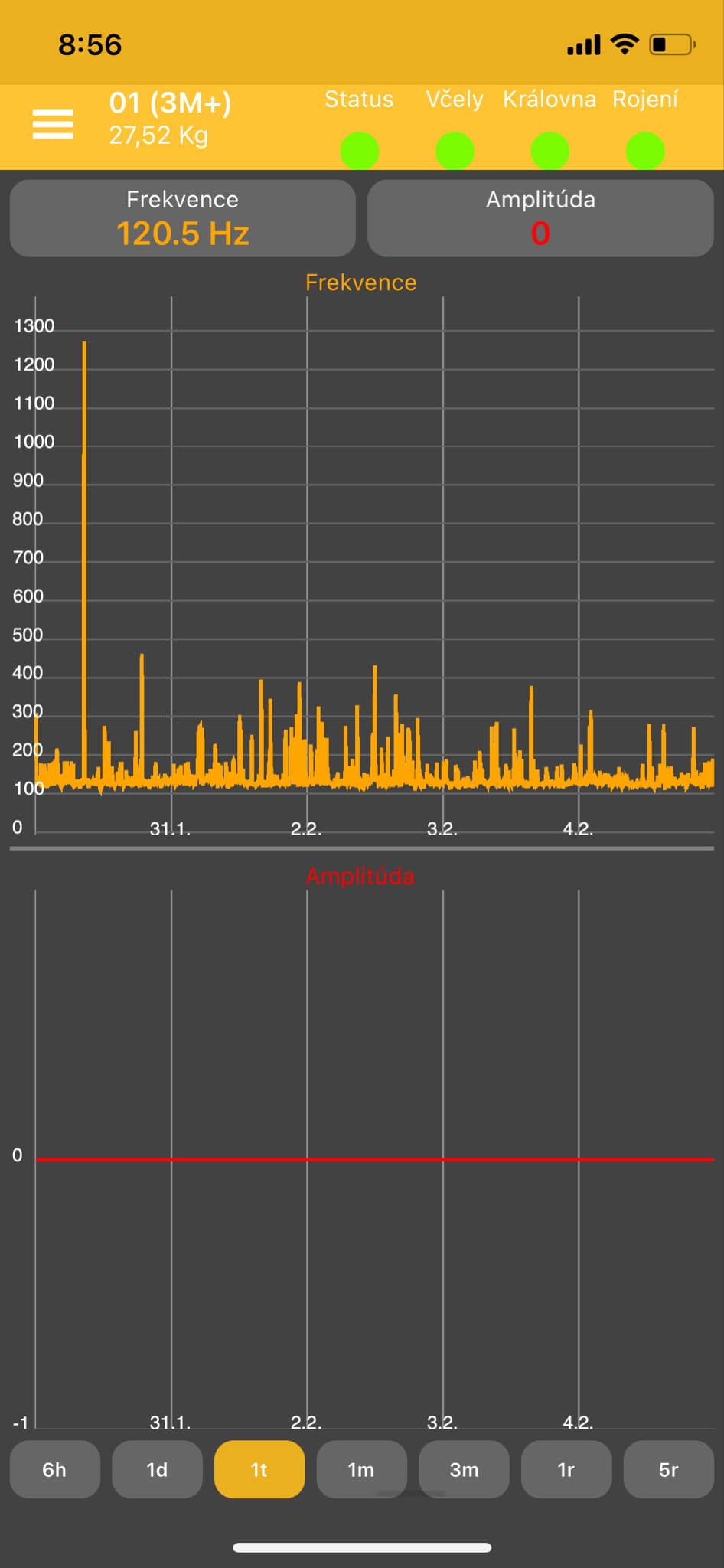724x1568 pixels.
Task: Open the Status indicator
Action: 359,149
